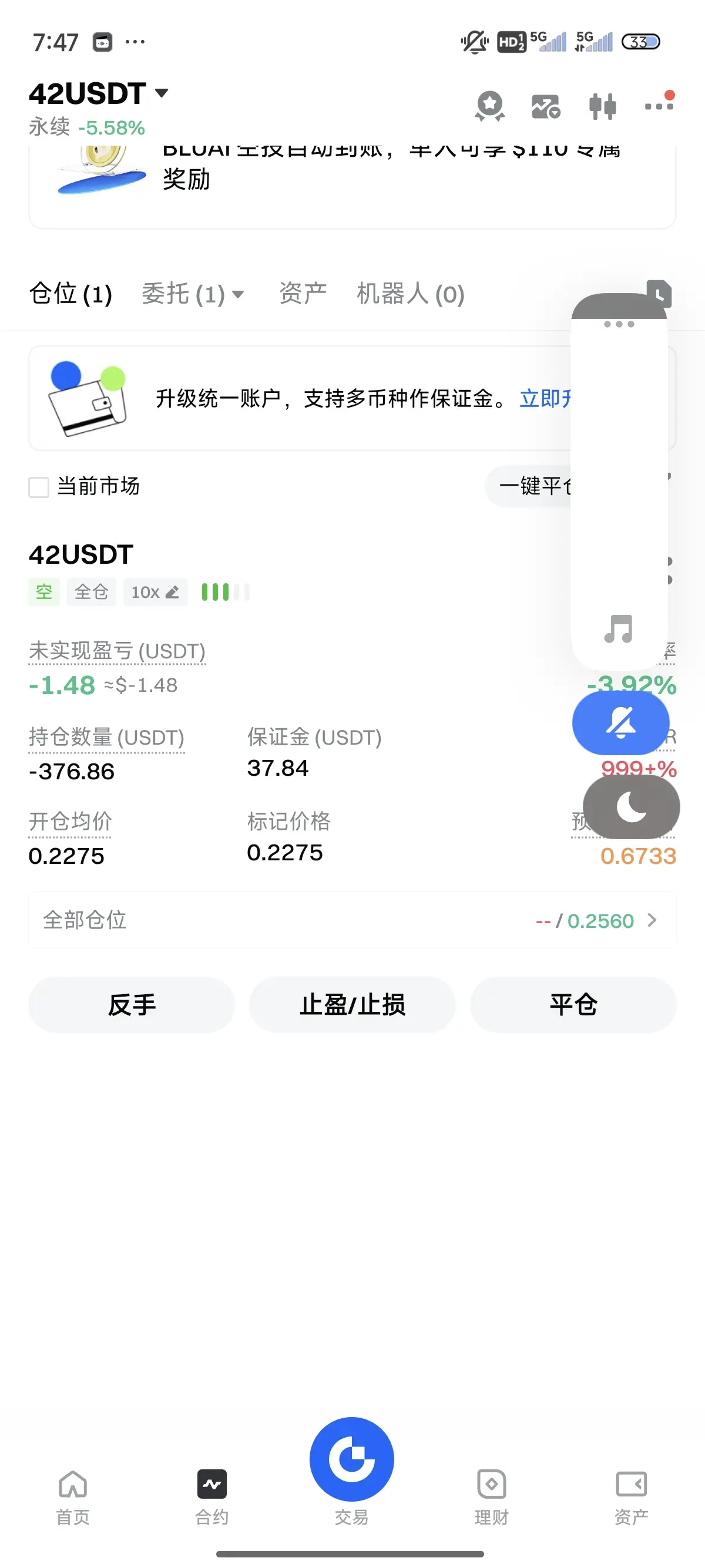Open the chart favorites icon
The width and height of the screenshot is (705, 1568).
(545, 106)
